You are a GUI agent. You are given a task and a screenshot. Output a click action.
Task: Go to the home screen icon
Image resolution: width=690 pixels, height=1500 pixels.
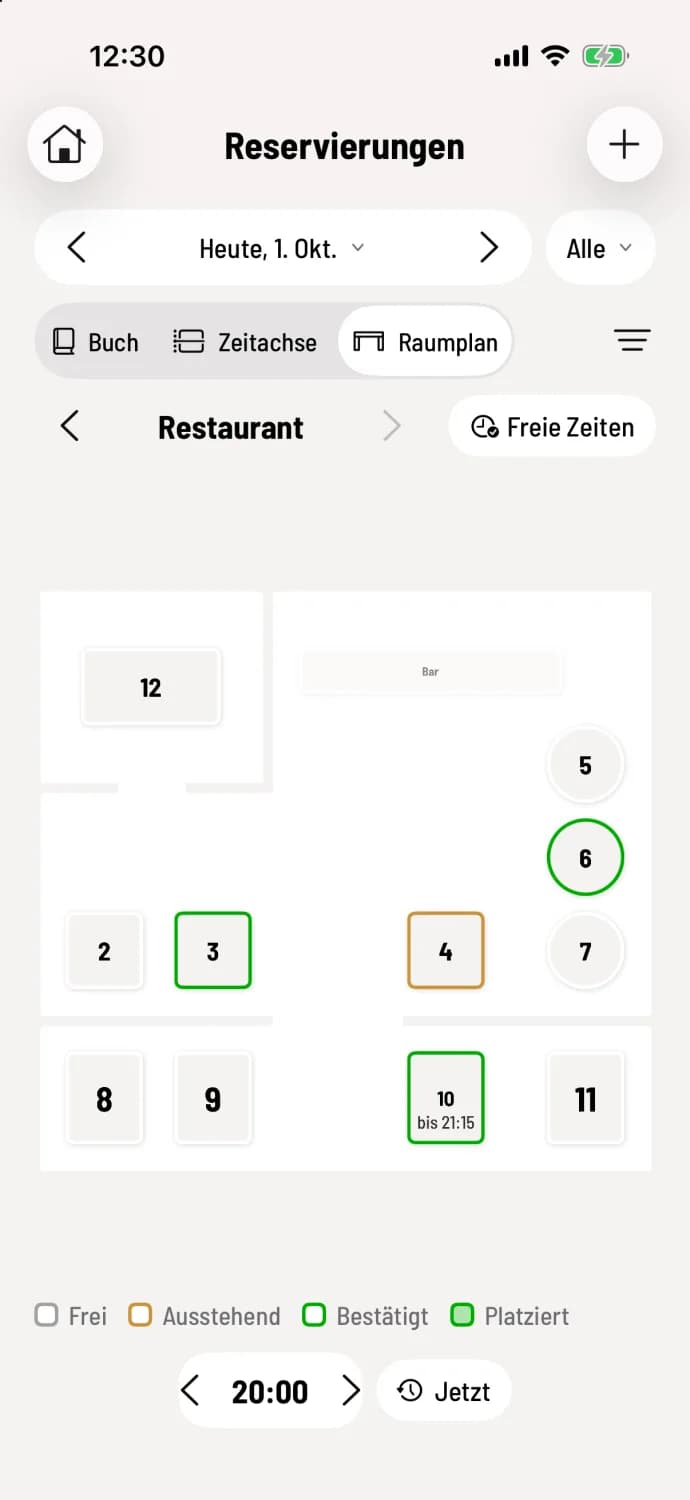pyautogui.click(x=65, y=145)
